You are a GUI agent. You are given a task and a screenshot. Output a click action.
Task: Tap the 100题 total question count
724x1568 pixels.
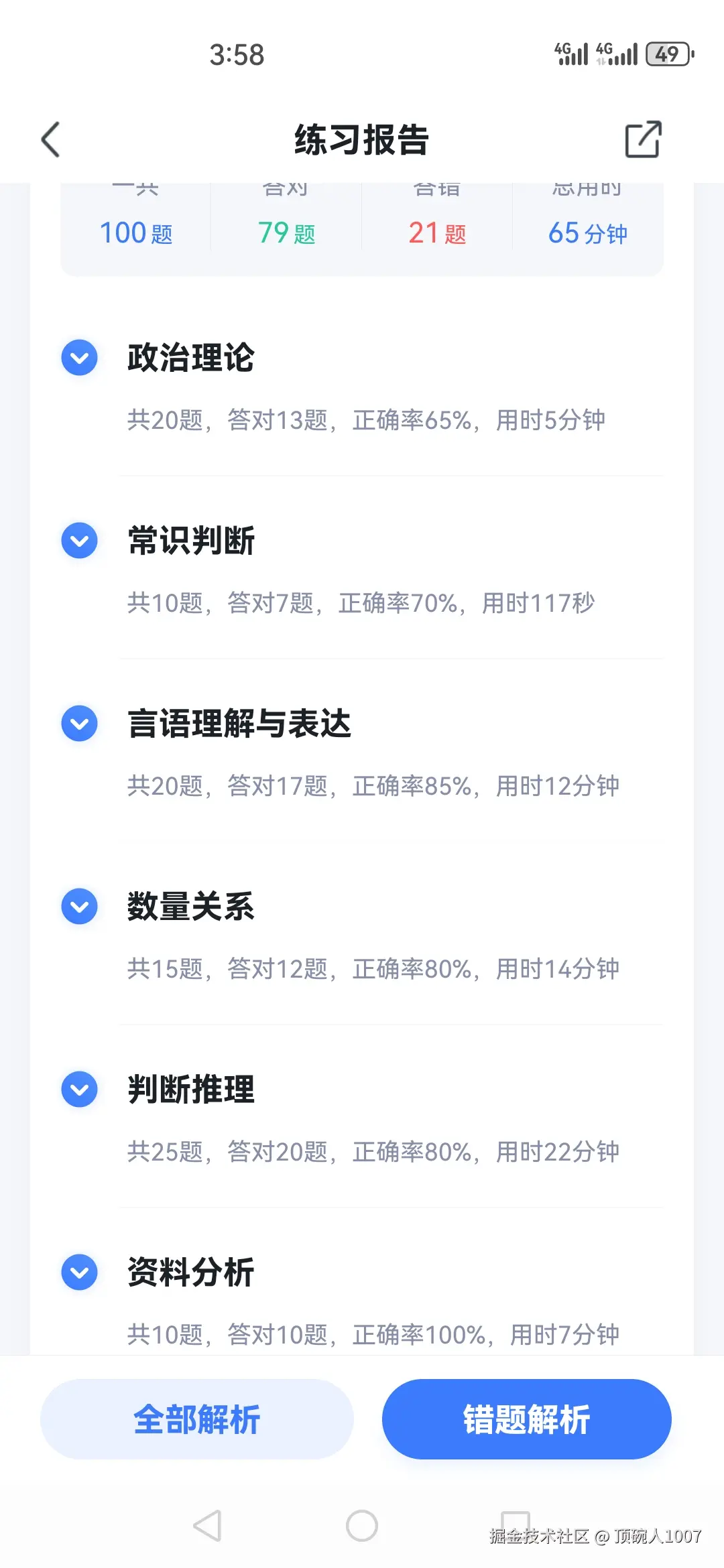136,233
